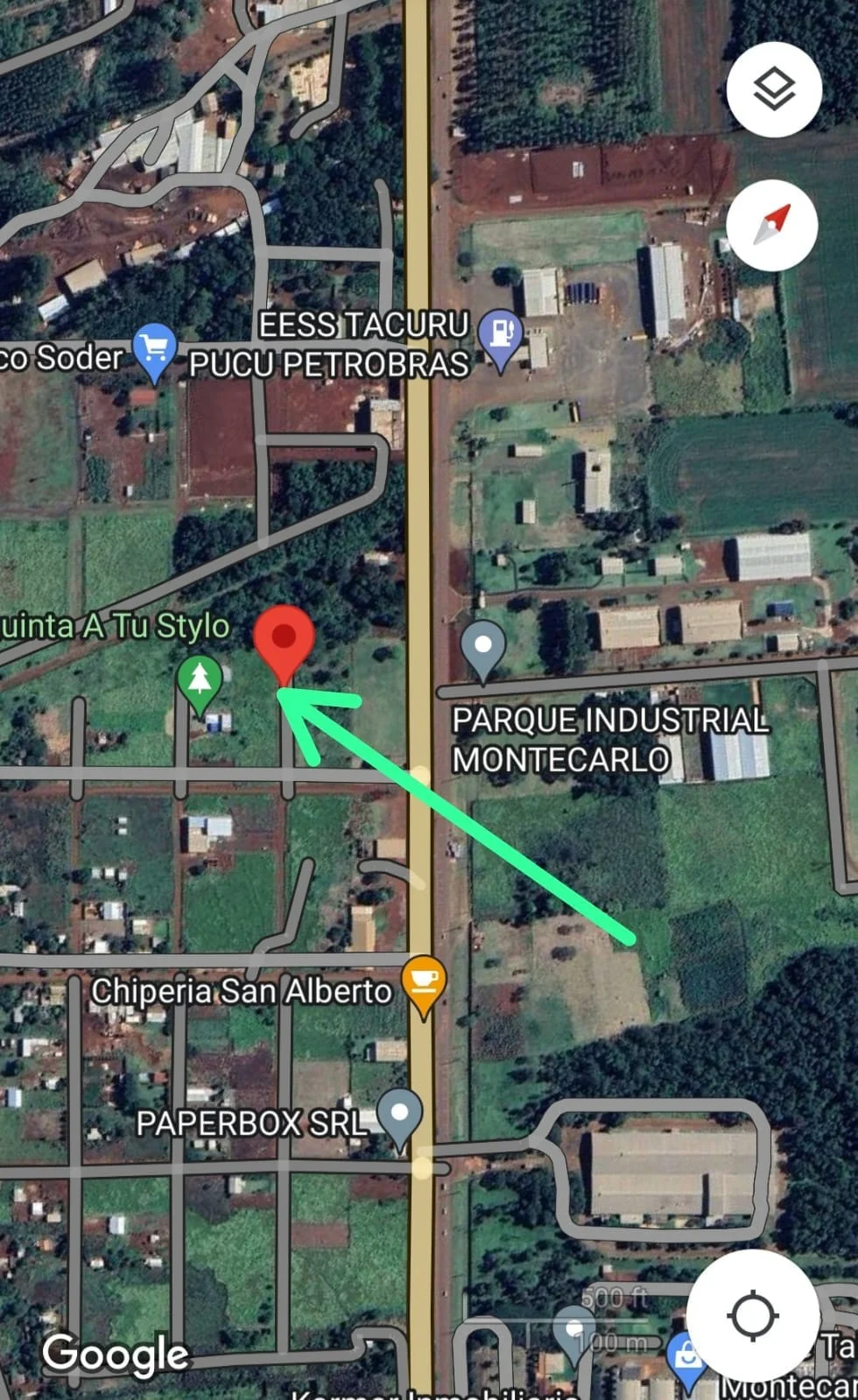This screenshot has height=1400, width=858.
Task: Open the Soder shopping cart pin
Action: pos(155,351)
